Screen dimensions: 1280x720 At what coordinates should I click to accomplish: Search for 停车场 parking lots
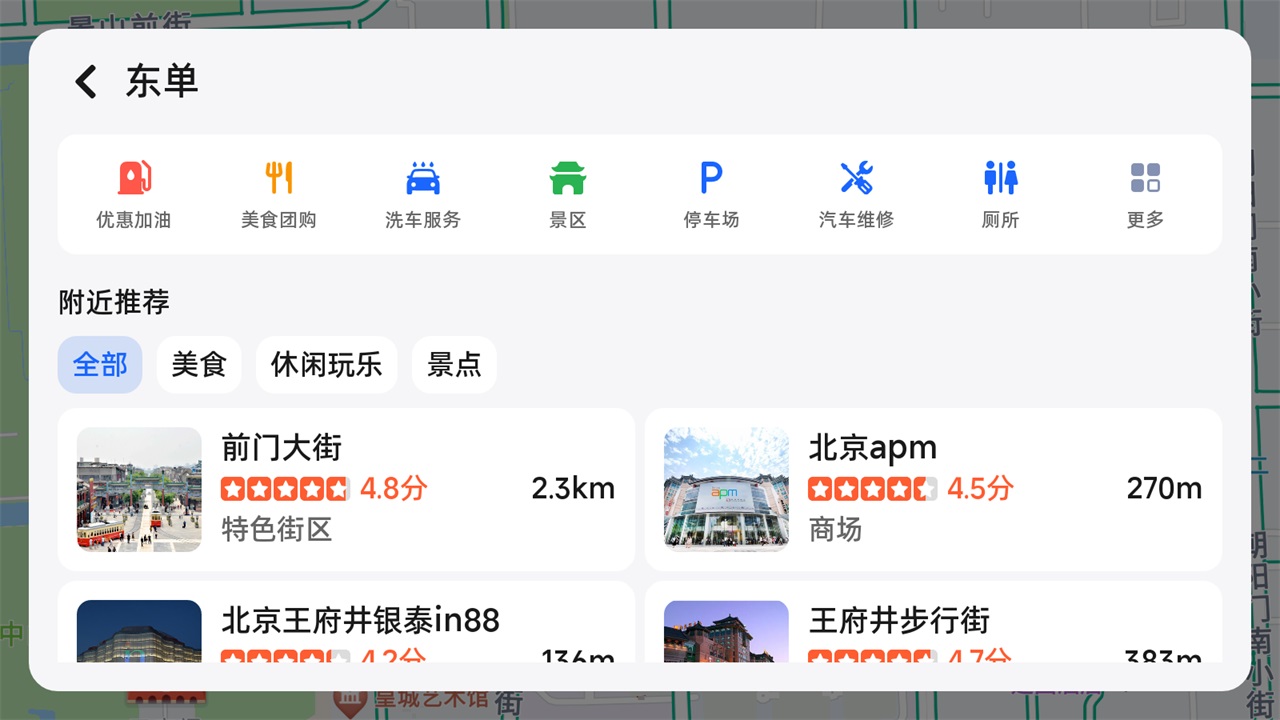point(711,194)
